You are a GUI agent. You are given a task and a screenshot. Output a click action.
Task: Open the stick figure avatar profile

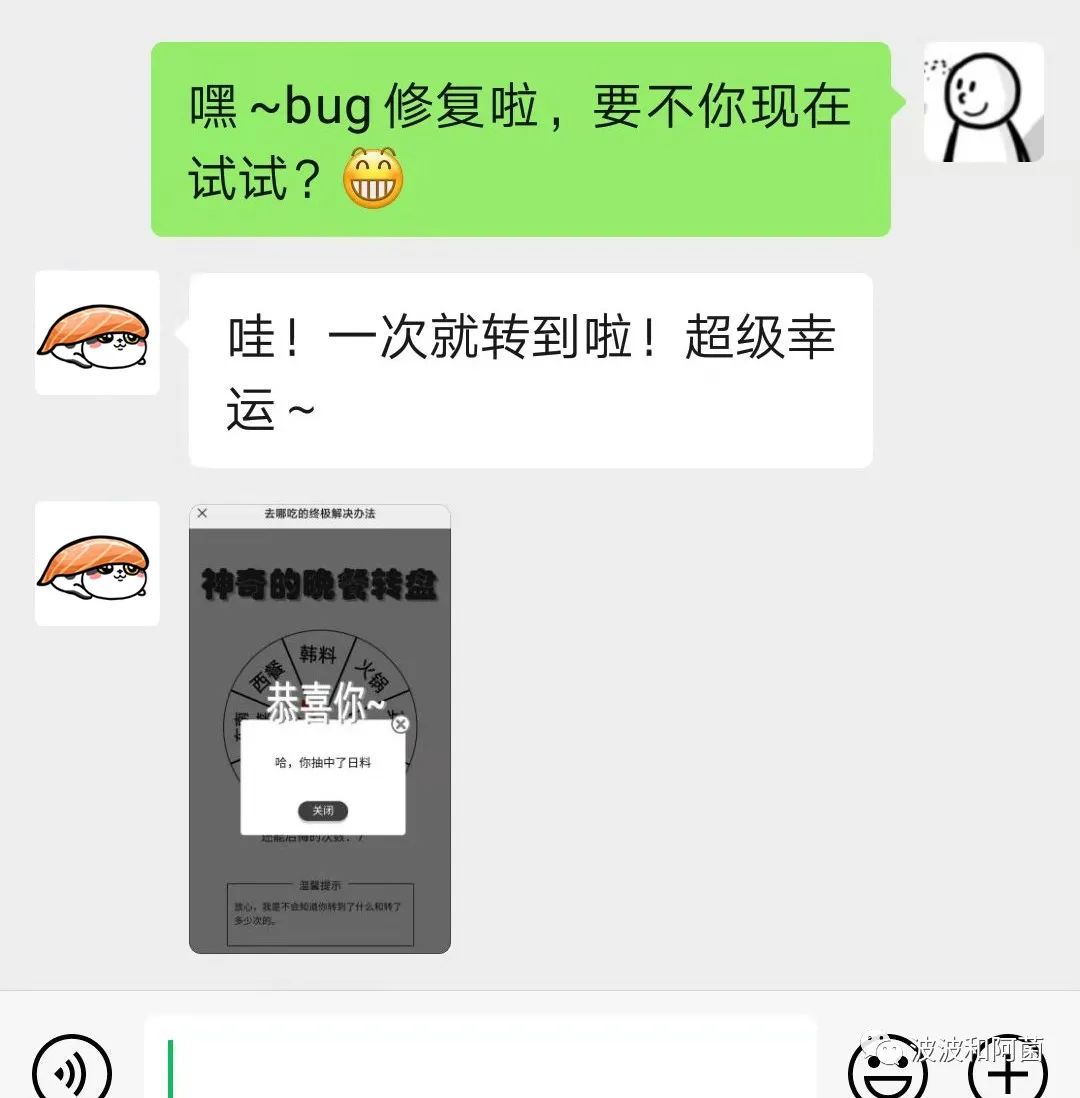[x=983, y=102]
